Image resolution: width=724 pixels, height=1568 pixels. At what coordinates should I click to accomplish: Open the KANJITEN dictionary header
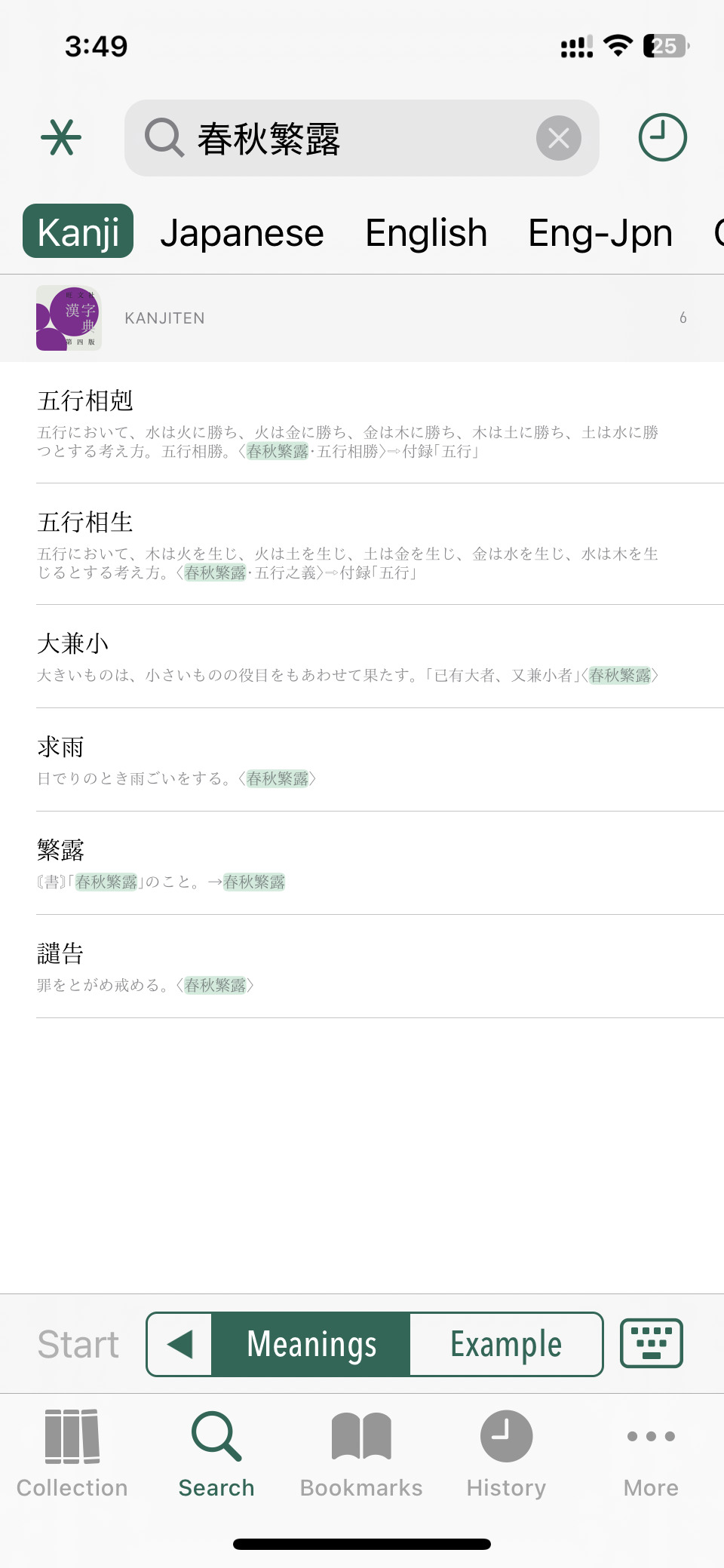click(362, 318)
